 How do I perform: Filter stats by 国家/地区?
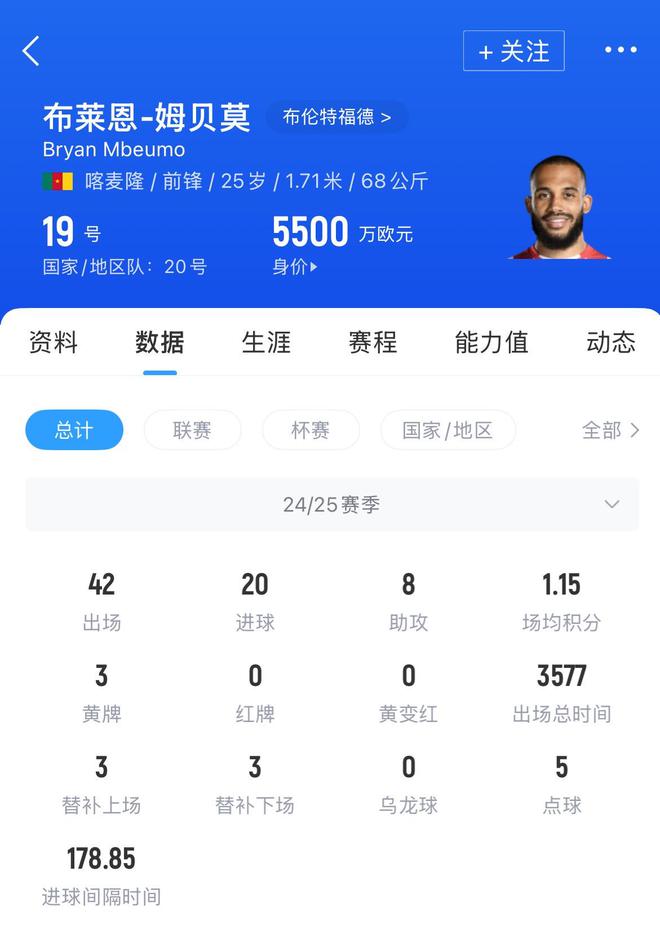[x=448, y=430]
